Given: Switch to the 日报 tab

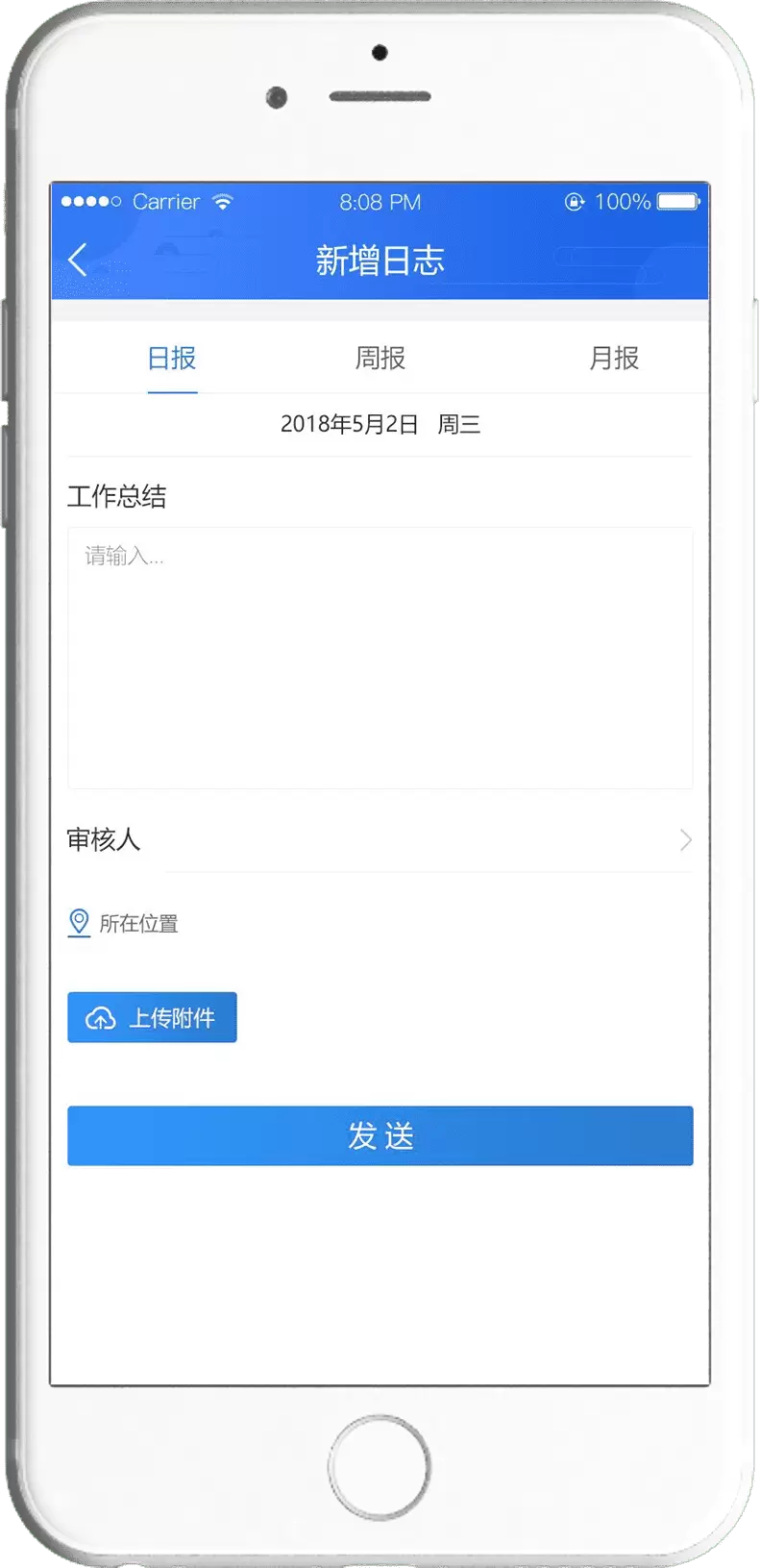Looking at the screenshot, I should 172,359.
